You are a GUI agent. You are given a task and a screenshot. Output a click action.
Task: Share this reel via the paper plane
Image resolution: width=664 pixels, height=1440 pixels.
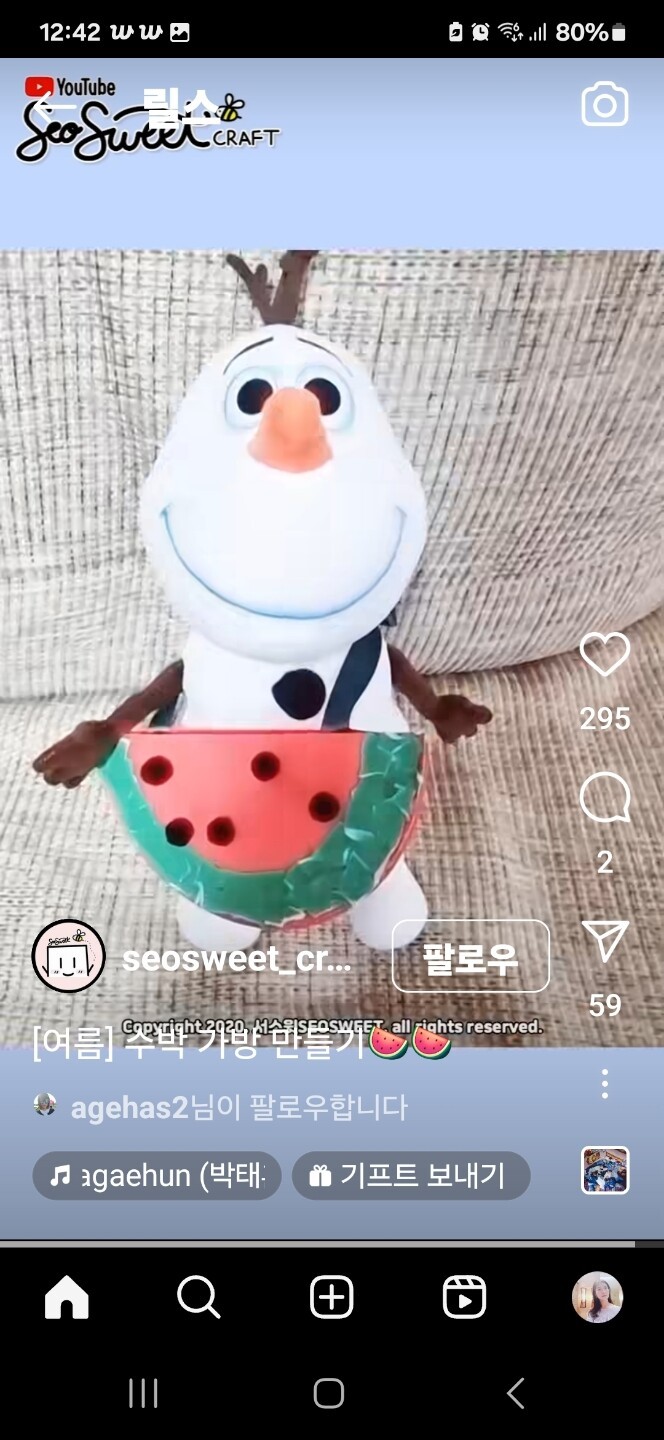[605, 942]
